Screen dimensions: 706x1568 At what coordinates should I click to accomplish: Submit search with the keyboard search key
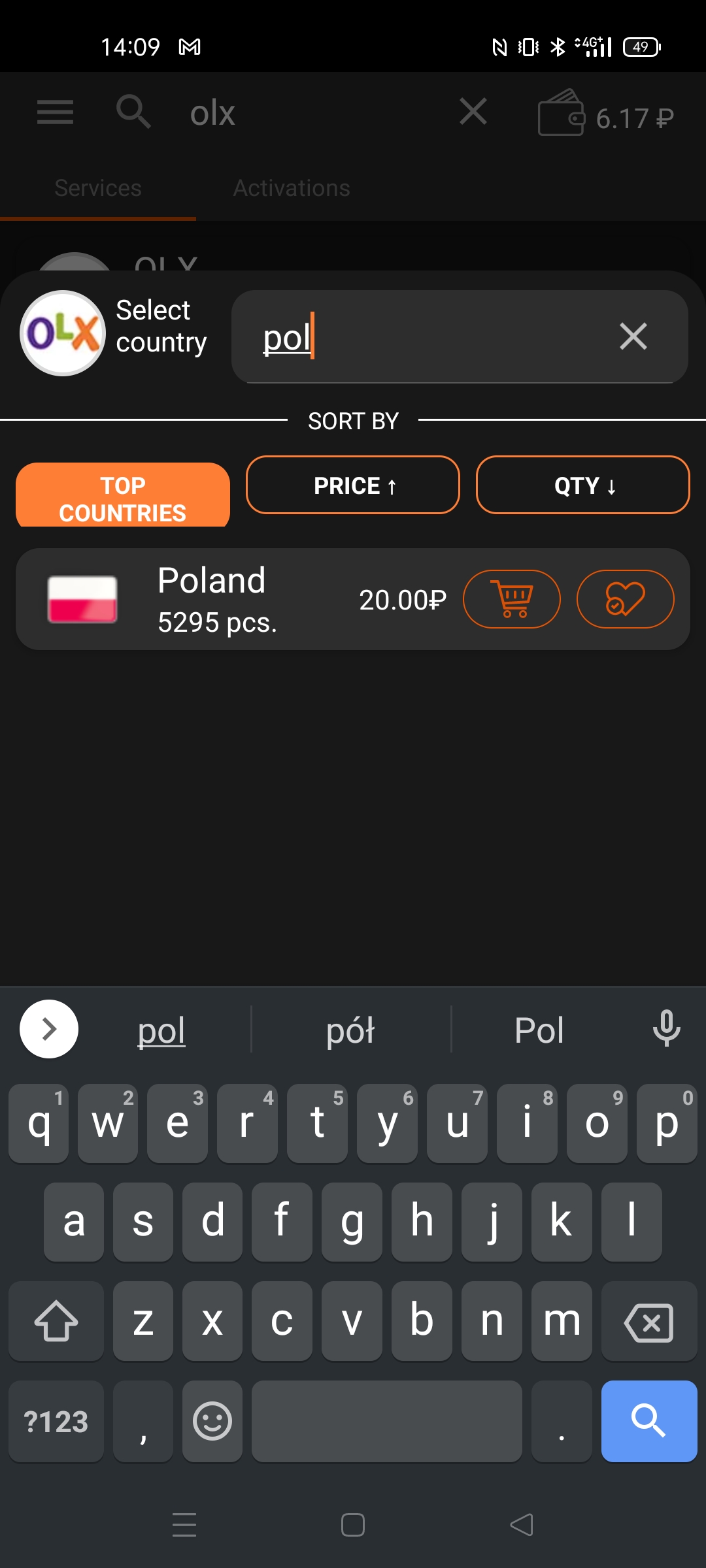coord(649,1421)
